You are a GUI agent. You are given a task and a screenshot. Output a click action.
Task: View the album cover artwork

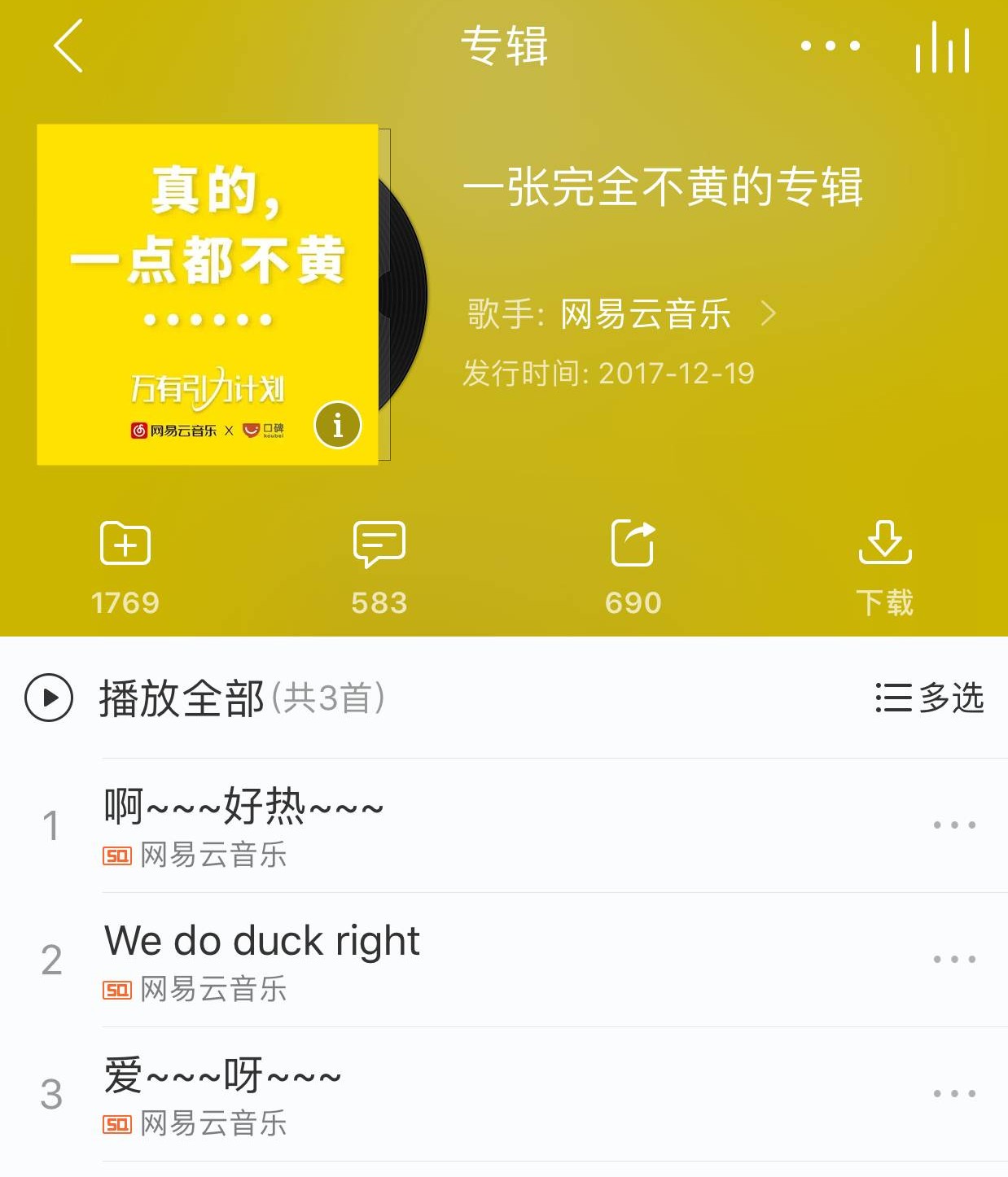208,269
